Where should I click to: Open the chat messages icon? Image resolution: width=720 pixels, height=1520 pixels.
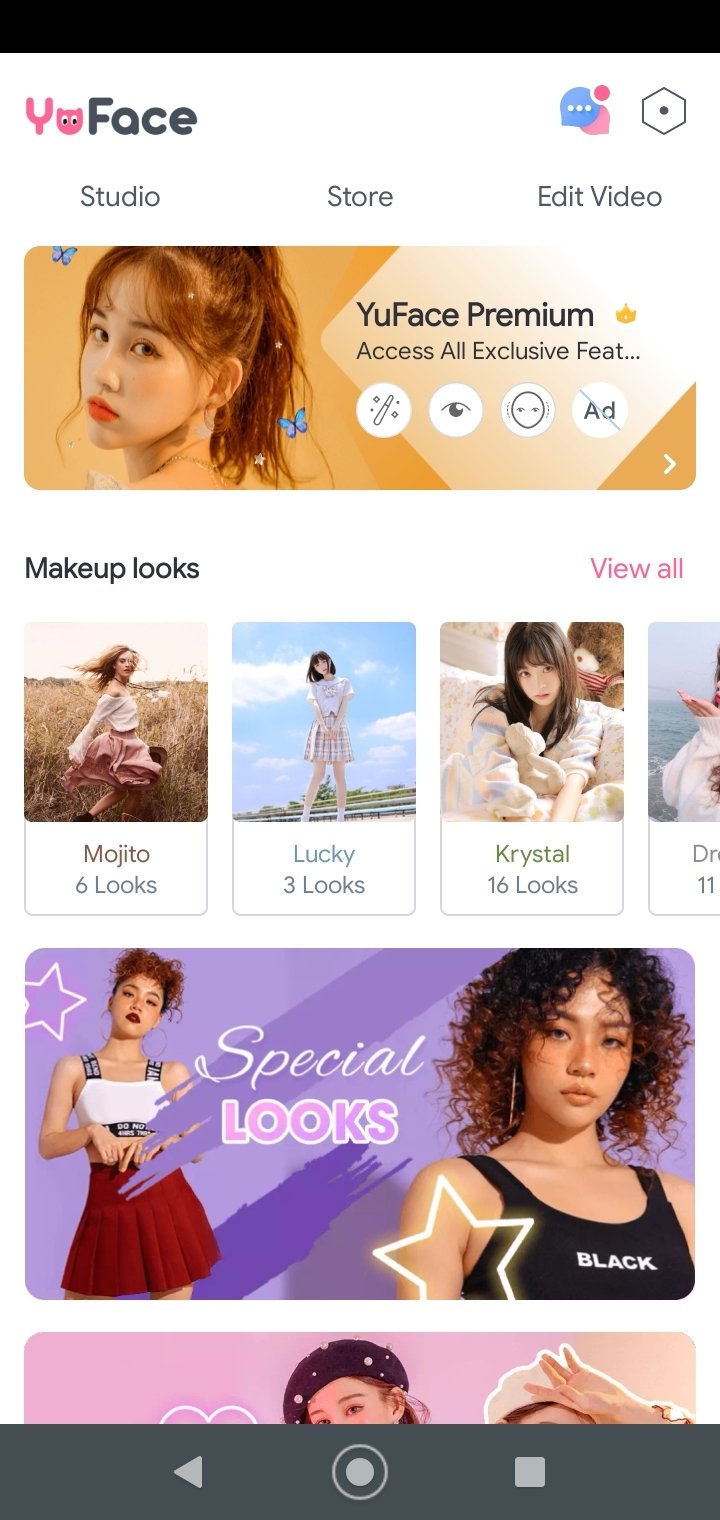pos(585,111)
